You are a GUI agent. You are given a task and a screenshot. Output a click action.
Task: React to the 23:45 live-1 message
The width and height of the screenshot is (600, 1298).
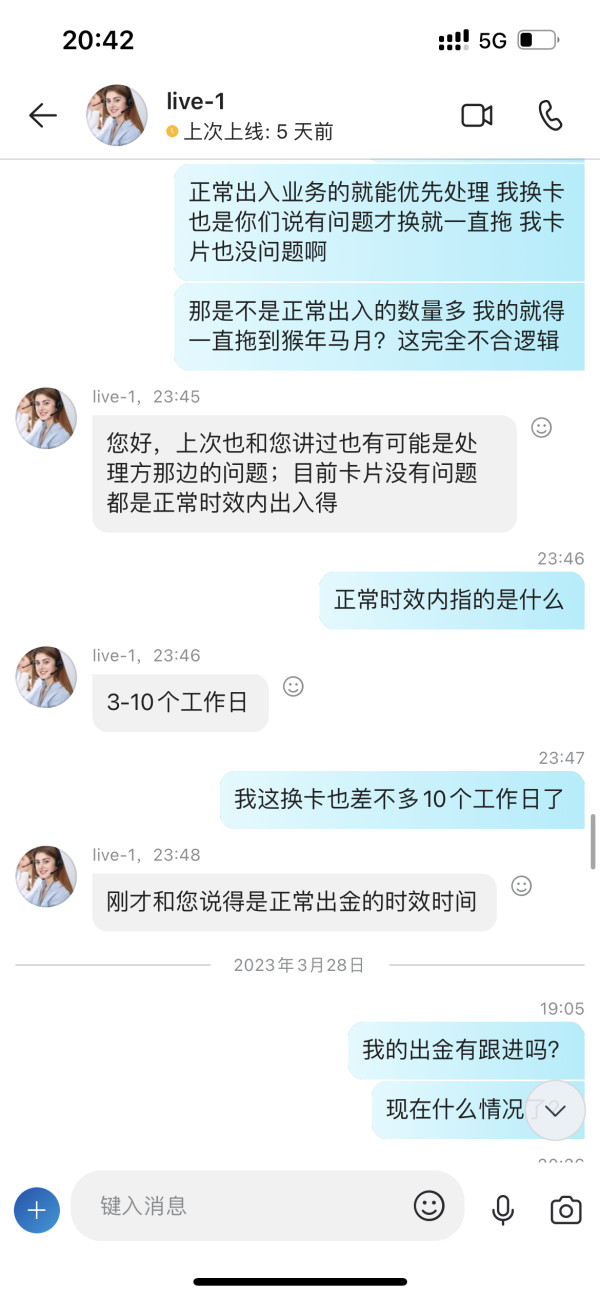[541, 427]
